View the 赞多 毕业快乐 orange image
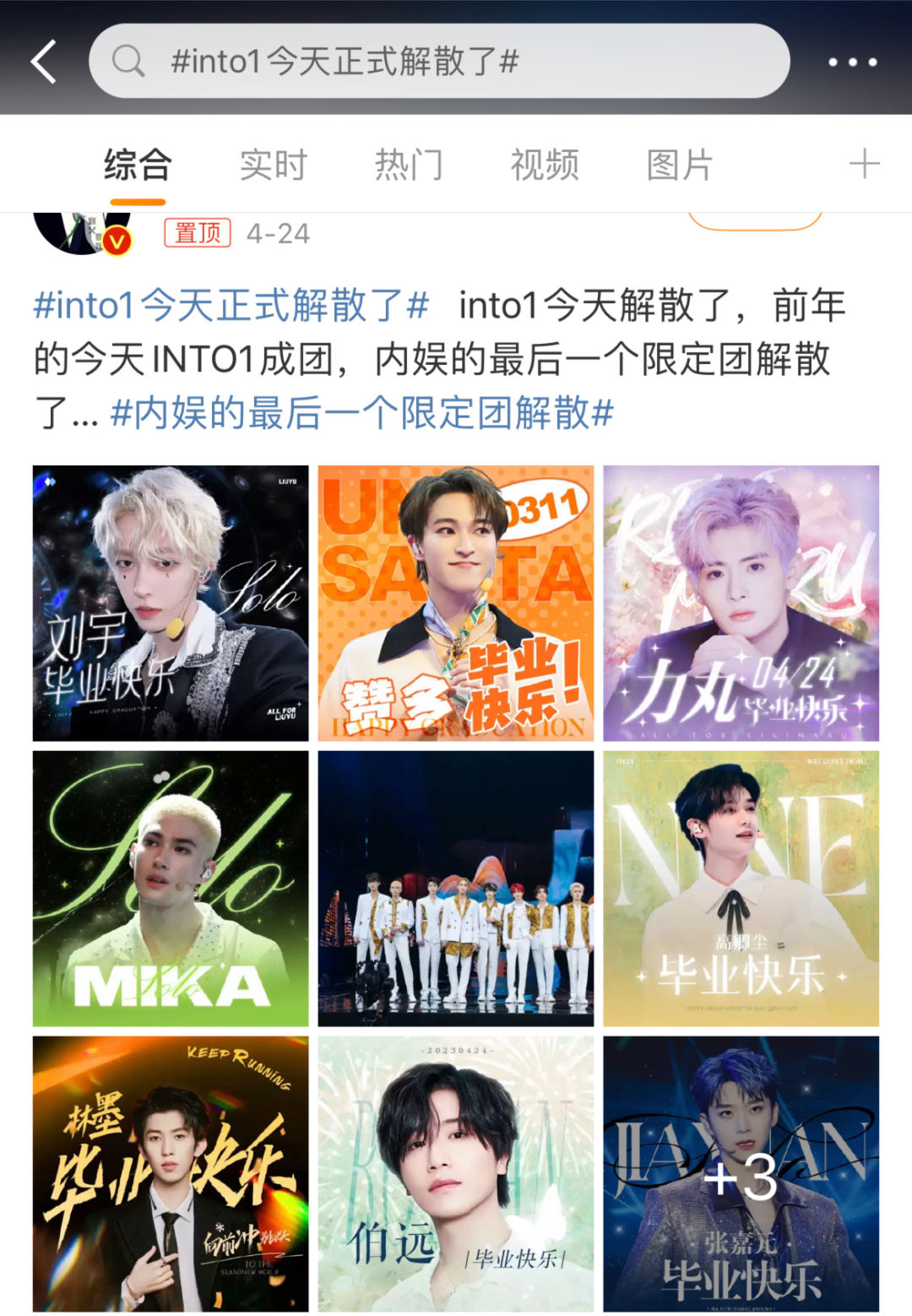Screen dimensions: 912x1316 click(x=456, y=603)
